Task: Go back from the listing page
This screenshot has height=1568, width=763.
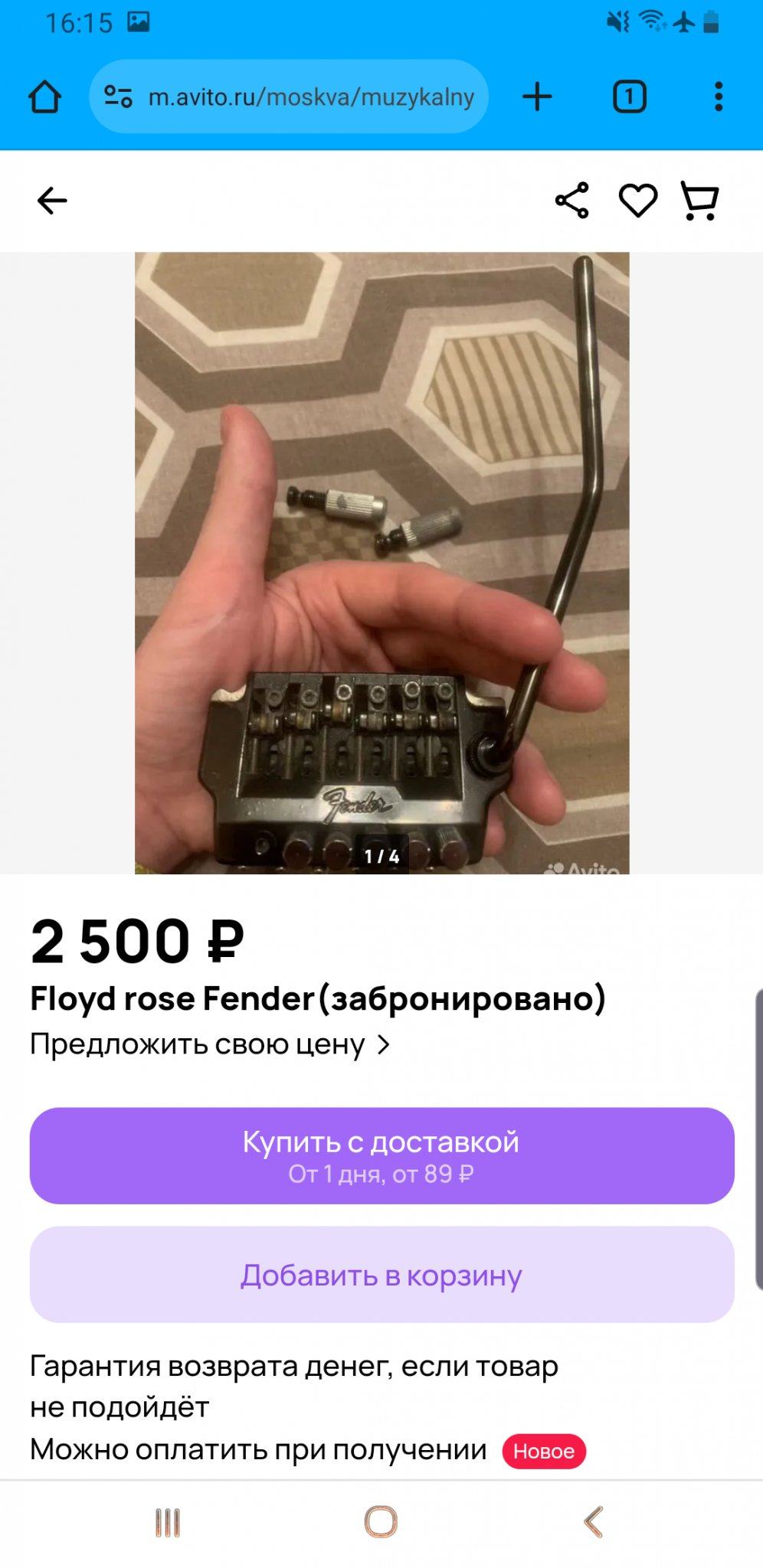Action: pyautogui.click(x=52, y=201)
